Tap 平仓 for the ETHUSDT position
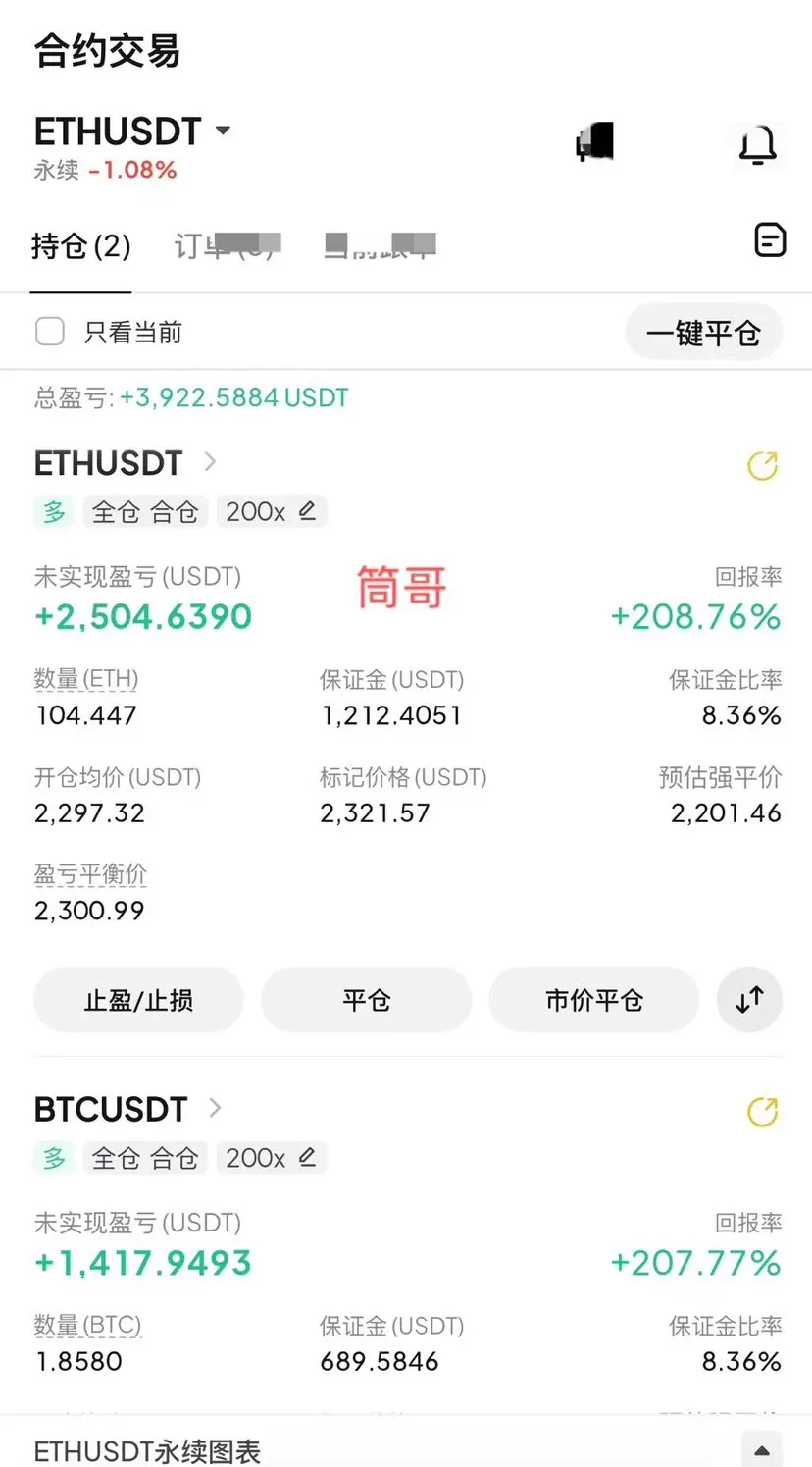Image resolution: width=812 pixels, height=1467 pixels. 366,1000
